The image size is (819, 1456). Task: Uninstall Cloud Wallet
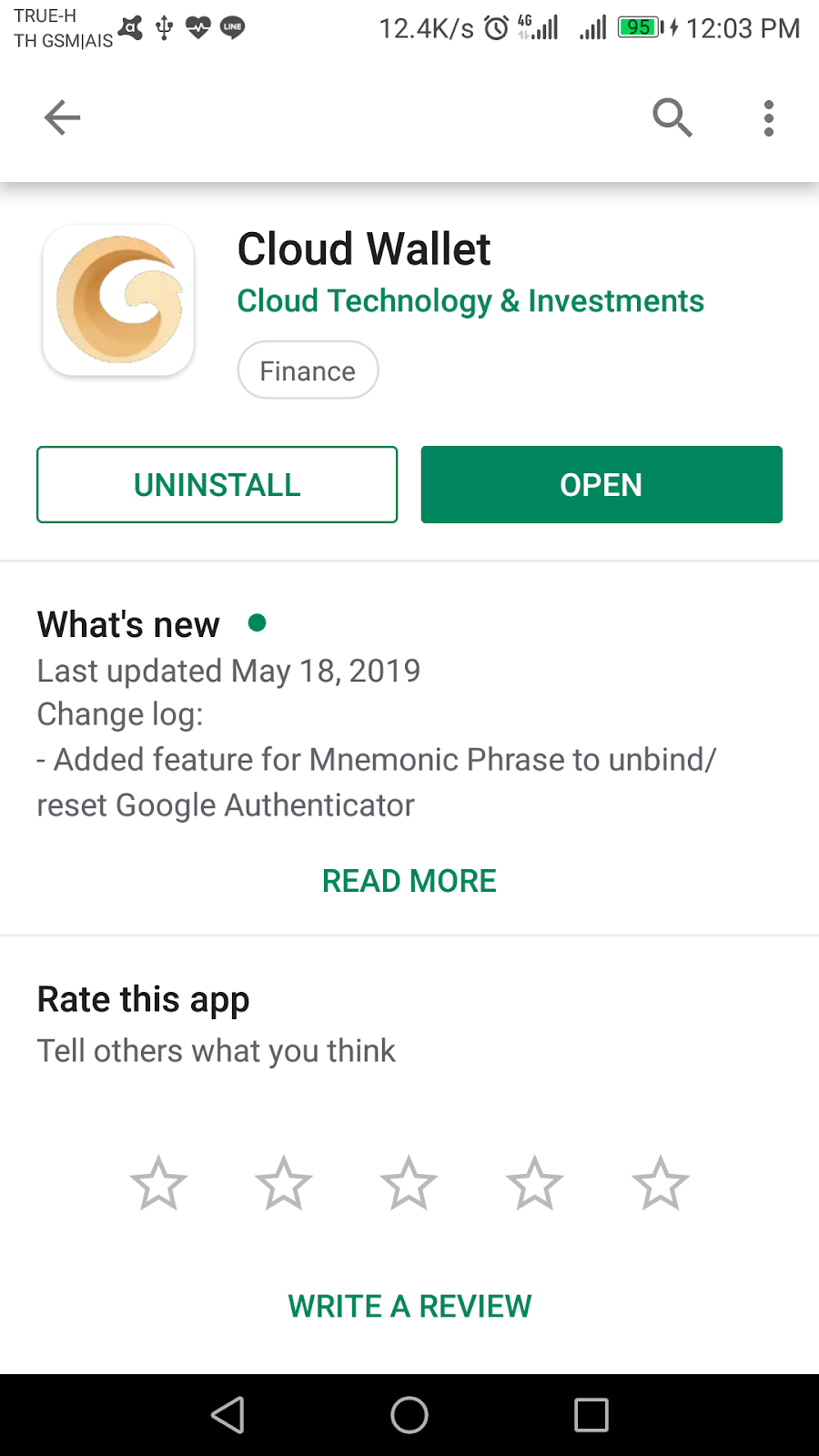point(217,485)
